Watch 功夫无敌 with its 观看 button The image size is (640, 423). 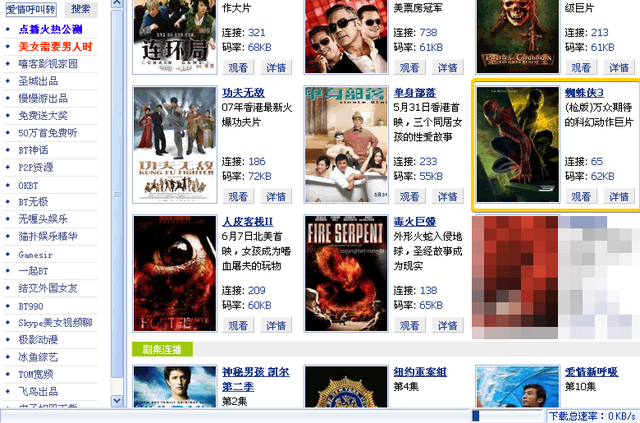(x=240, y=197)
